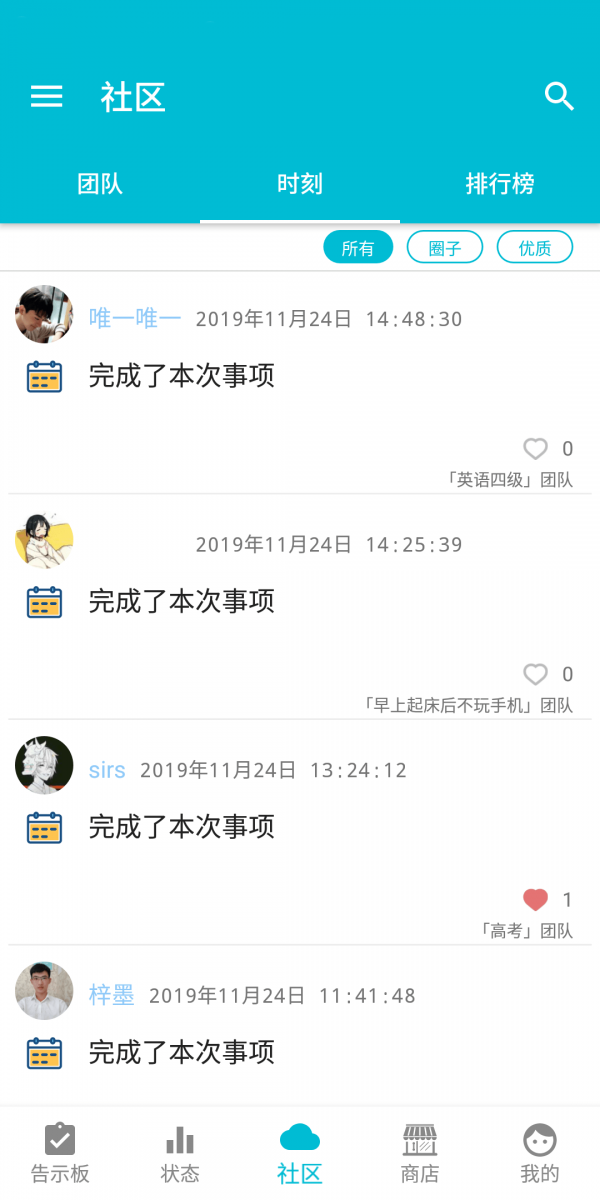This screenshot has width=600, height=1200.
Task: Open the 状态 tab
Action: [x=180, y=1153]
